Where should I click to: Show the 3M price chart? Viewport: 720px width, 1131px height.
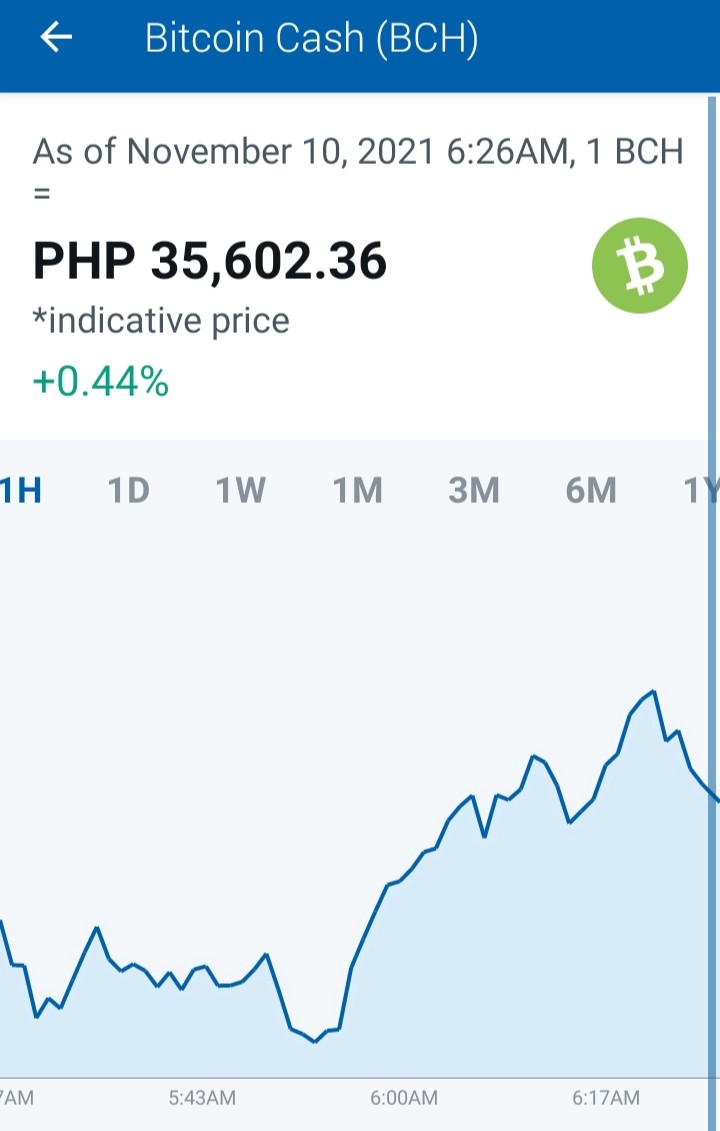point(474,490)
